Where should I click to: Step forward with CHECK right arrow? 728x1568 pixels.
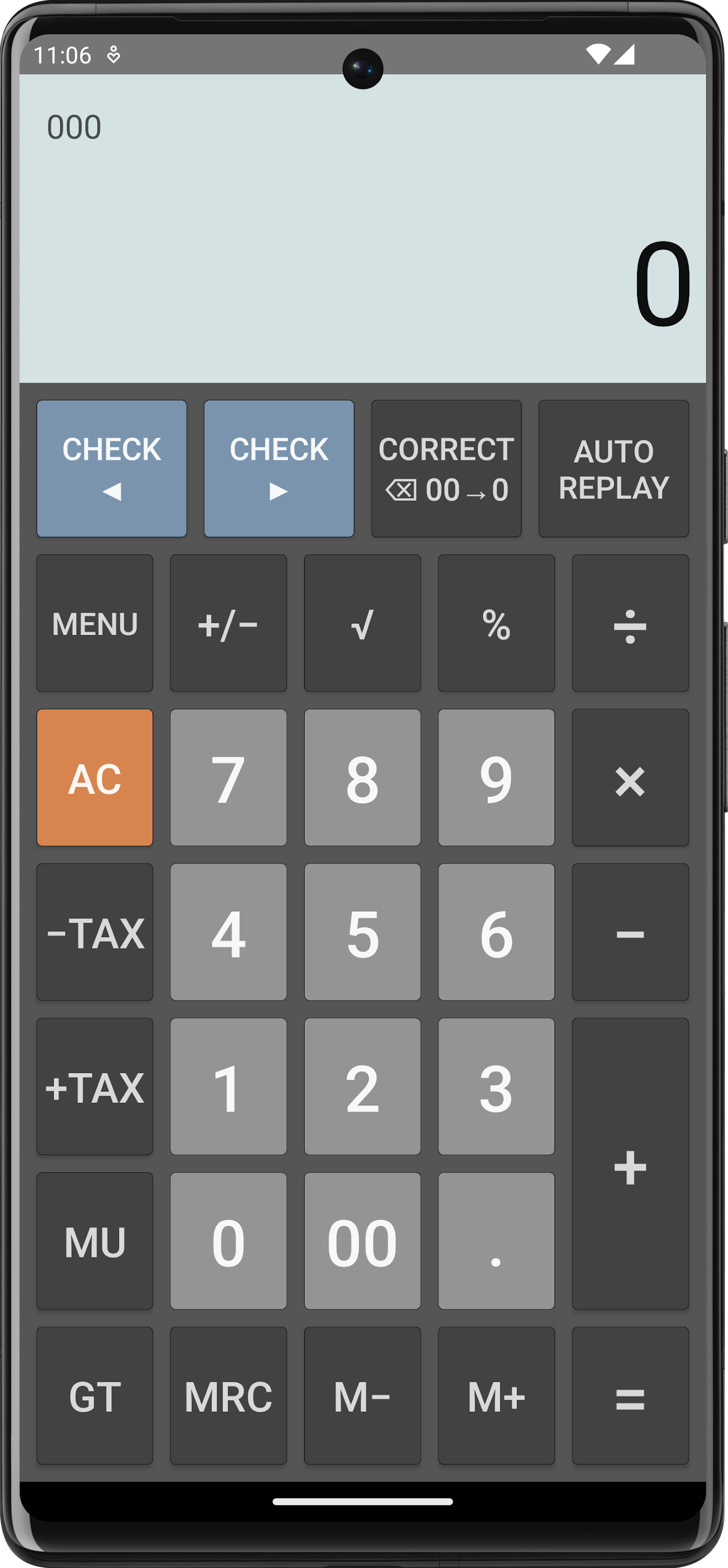[x=278, y=467]
